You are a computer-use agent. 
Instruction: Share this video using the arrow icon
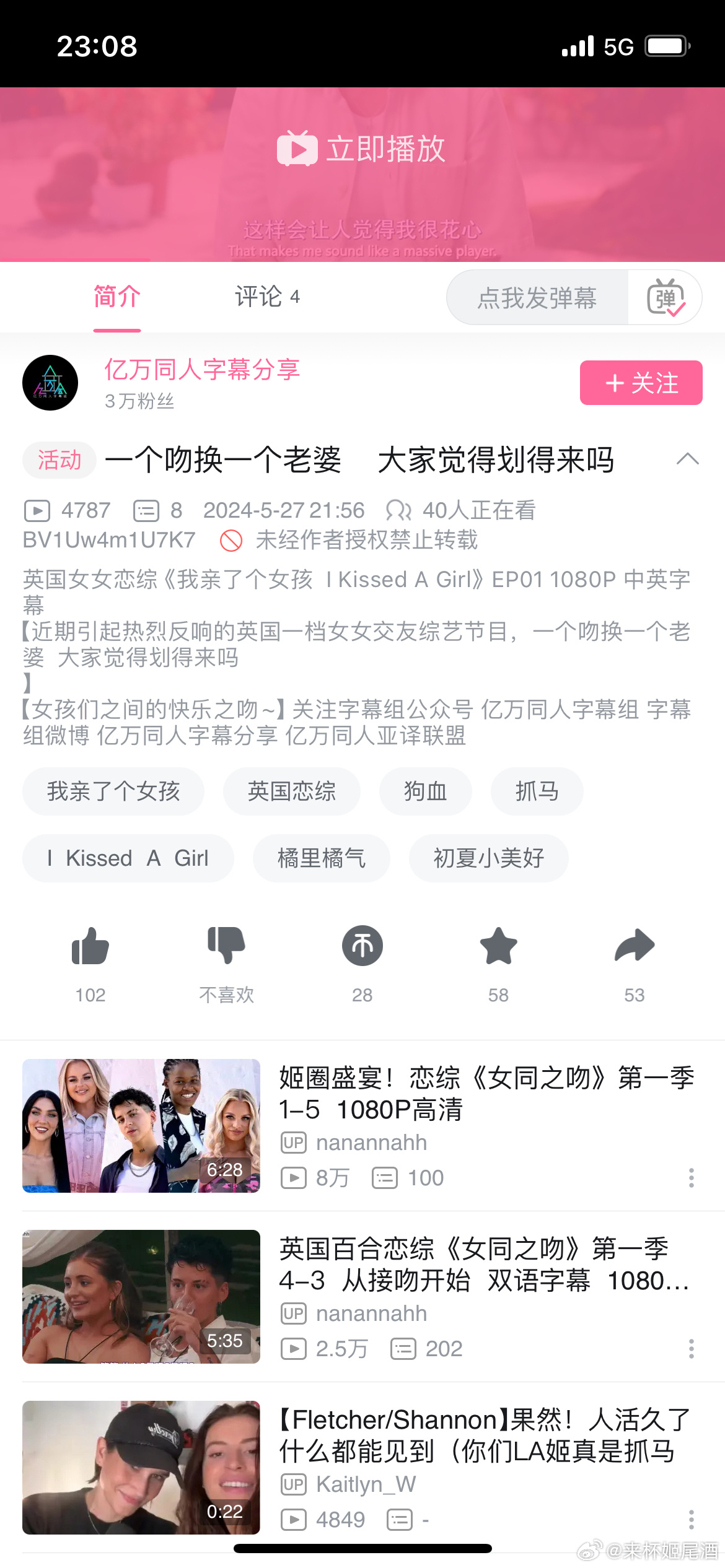(x=635, y=947)
